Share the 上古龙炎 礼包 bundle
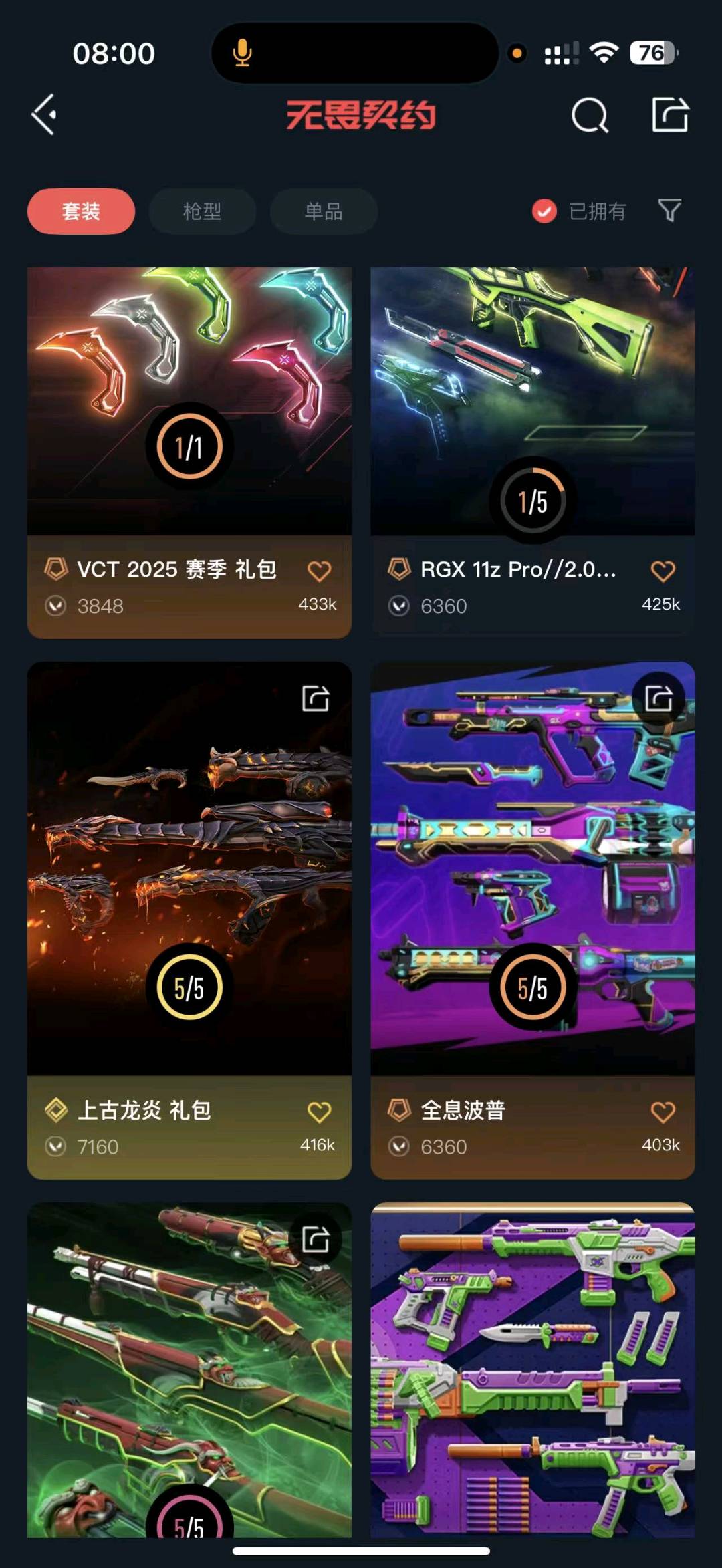The width and height of the screenshot is (722, 1568). tap(315, 698)
